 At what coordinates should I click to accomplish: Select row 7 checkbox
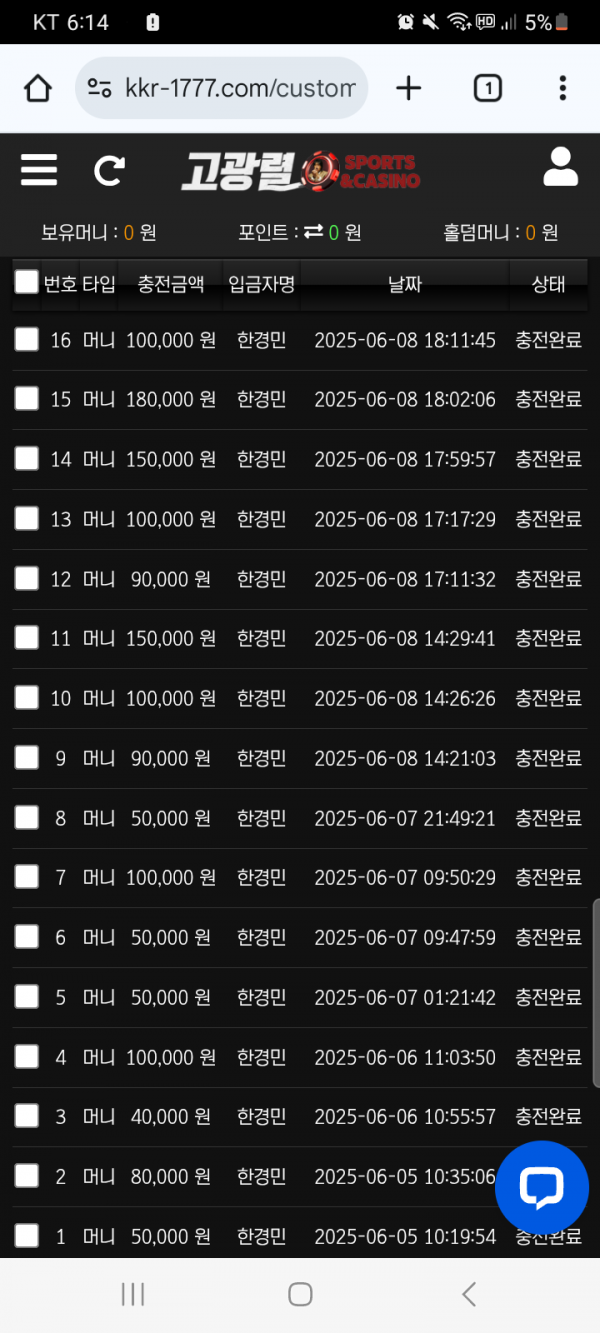(27, 877)
